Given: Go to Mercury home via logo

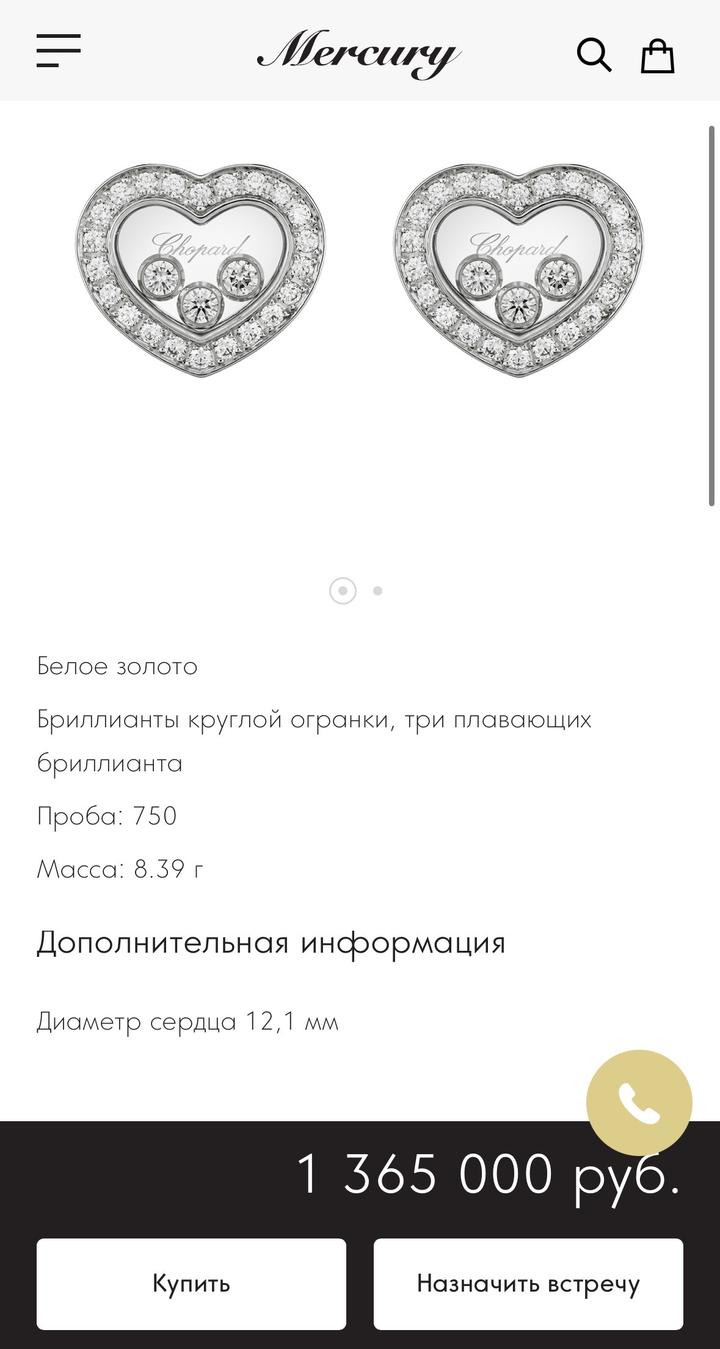Looking at the screenshot, I should pos(358,53).
